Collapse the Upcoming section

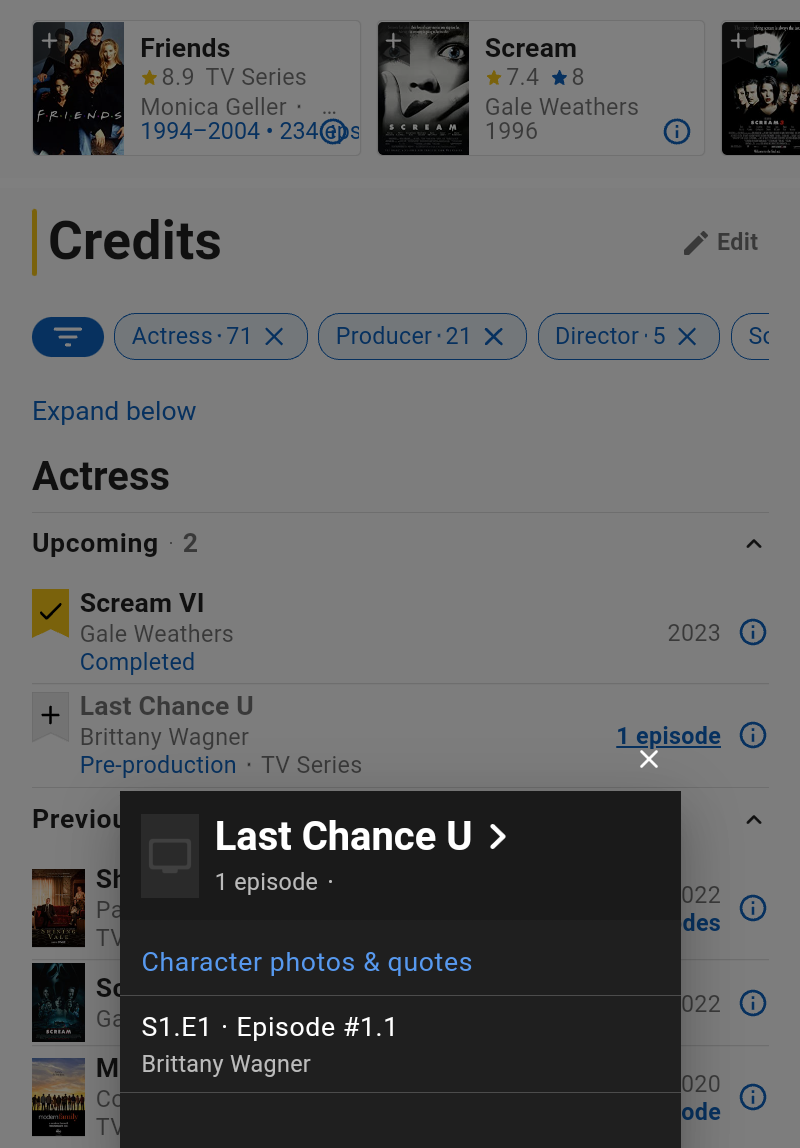tap(754, 544)
